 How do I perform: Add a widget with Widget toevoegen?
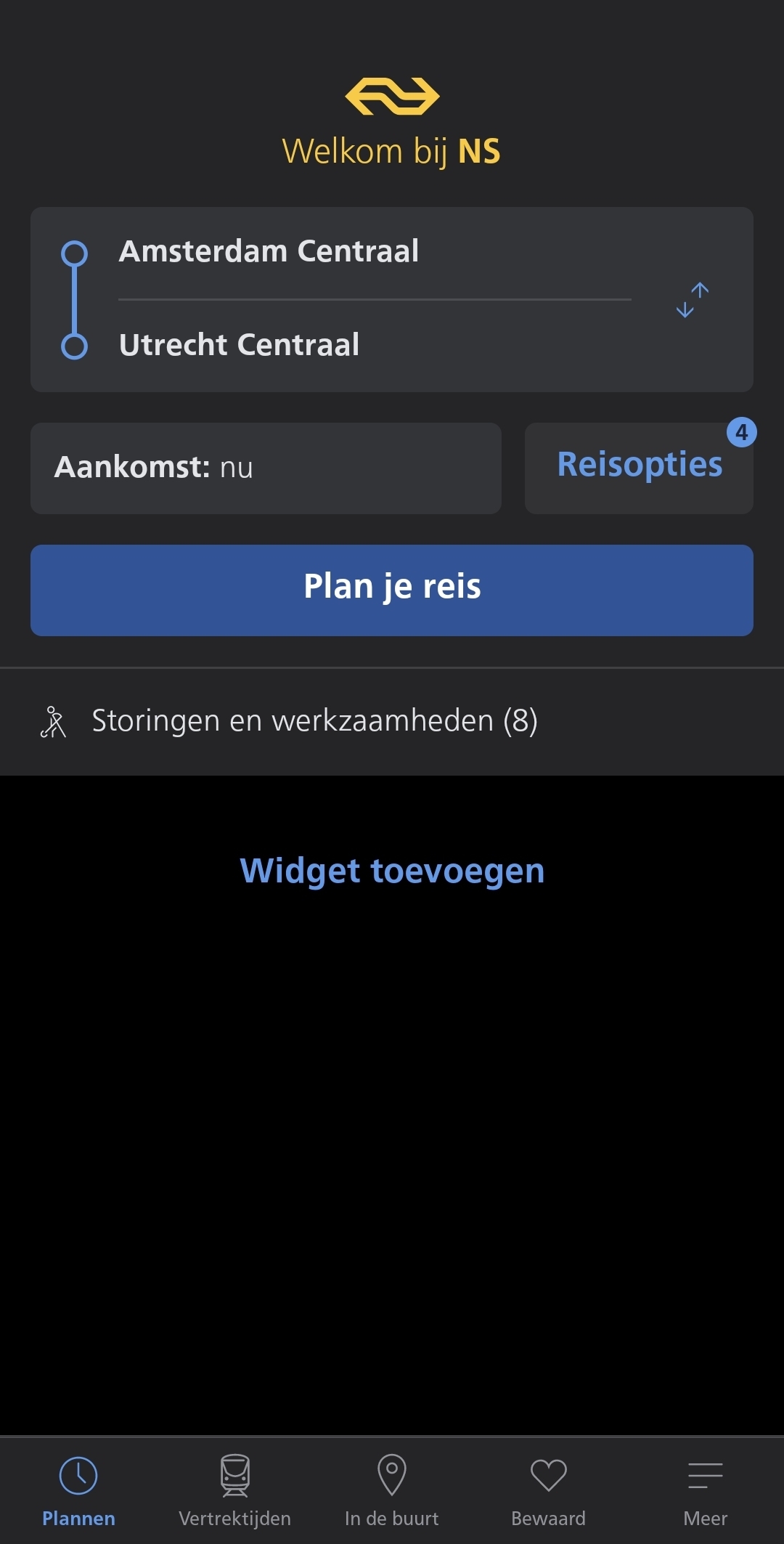[x=392, y=870]
